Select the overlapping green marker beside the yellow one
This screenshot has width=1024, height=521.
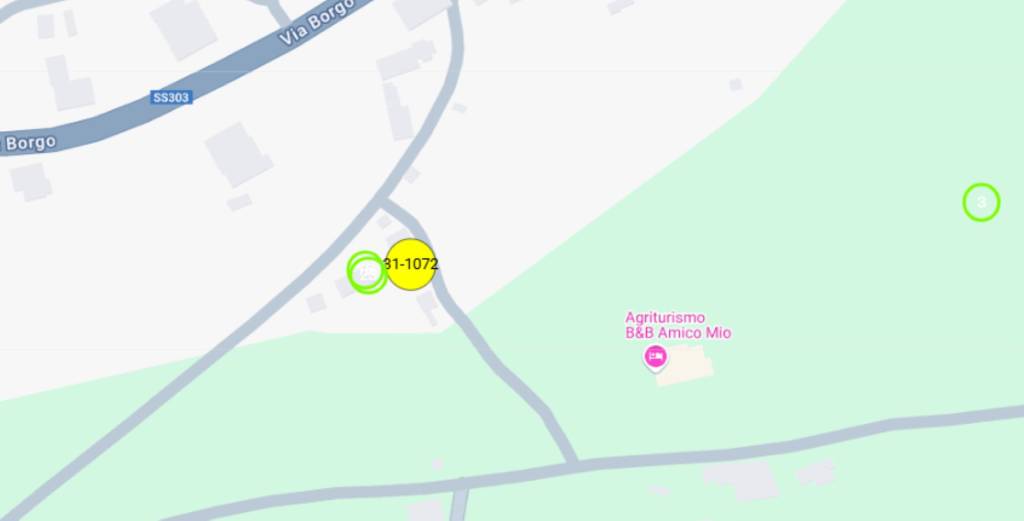pos(366,271)
